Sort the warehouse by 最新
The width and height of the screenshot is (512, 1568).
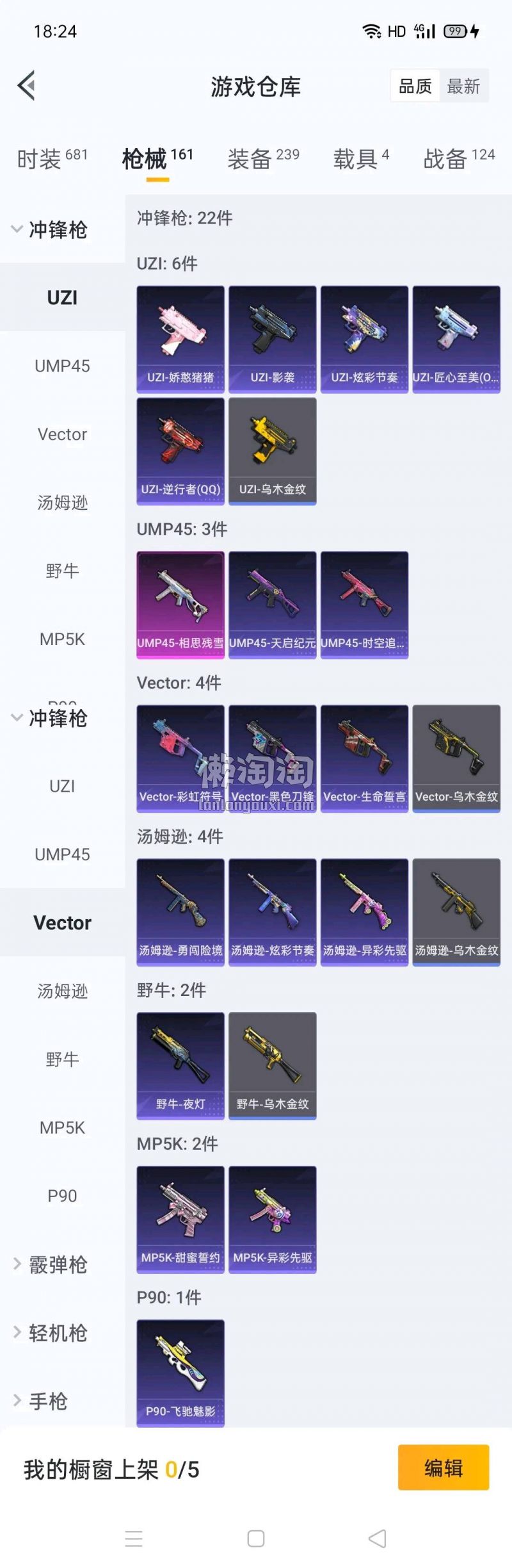coord(463,86)
